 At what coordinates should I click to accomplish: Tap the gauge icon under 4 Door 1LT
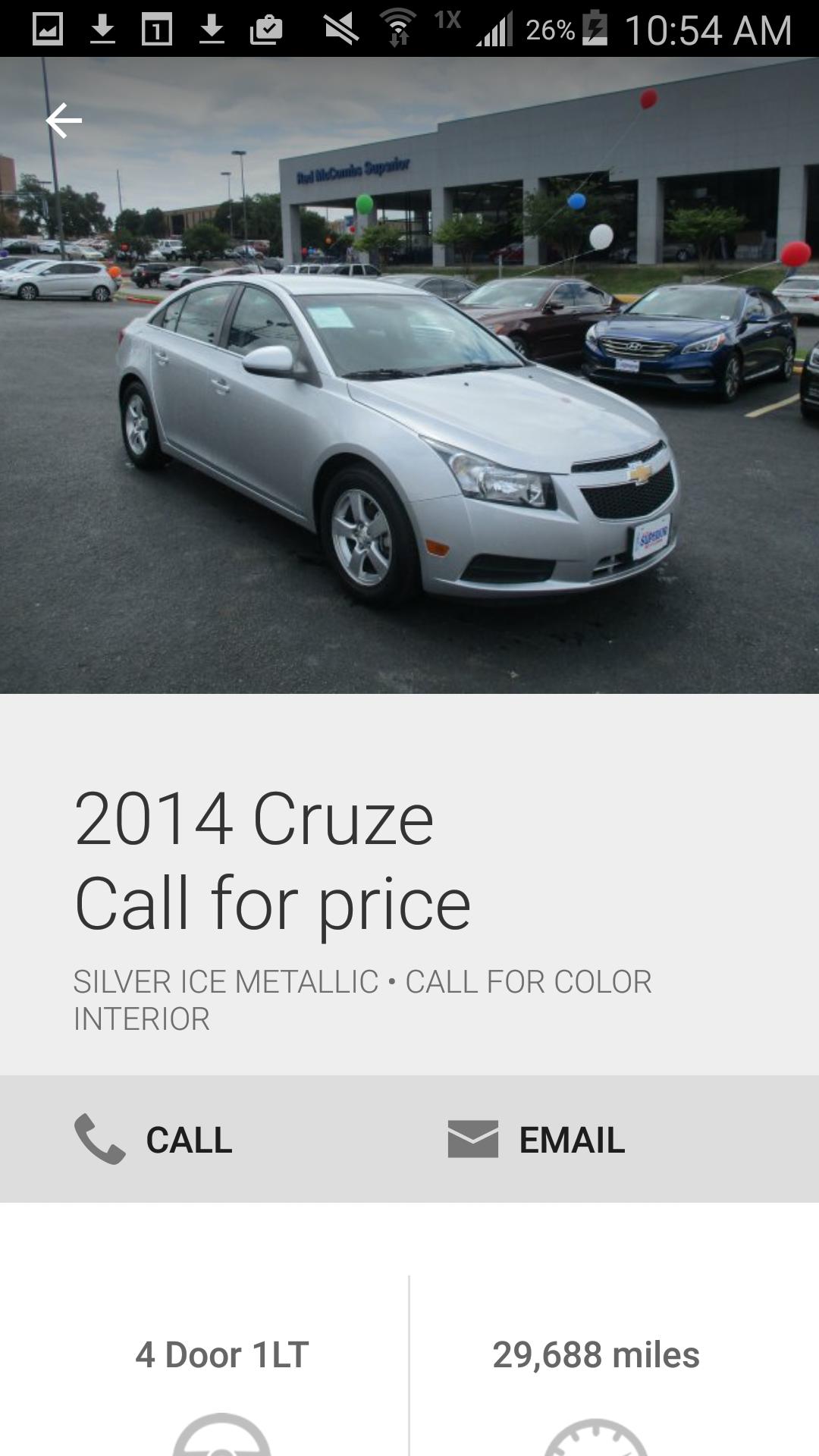tap(224, 1441)
